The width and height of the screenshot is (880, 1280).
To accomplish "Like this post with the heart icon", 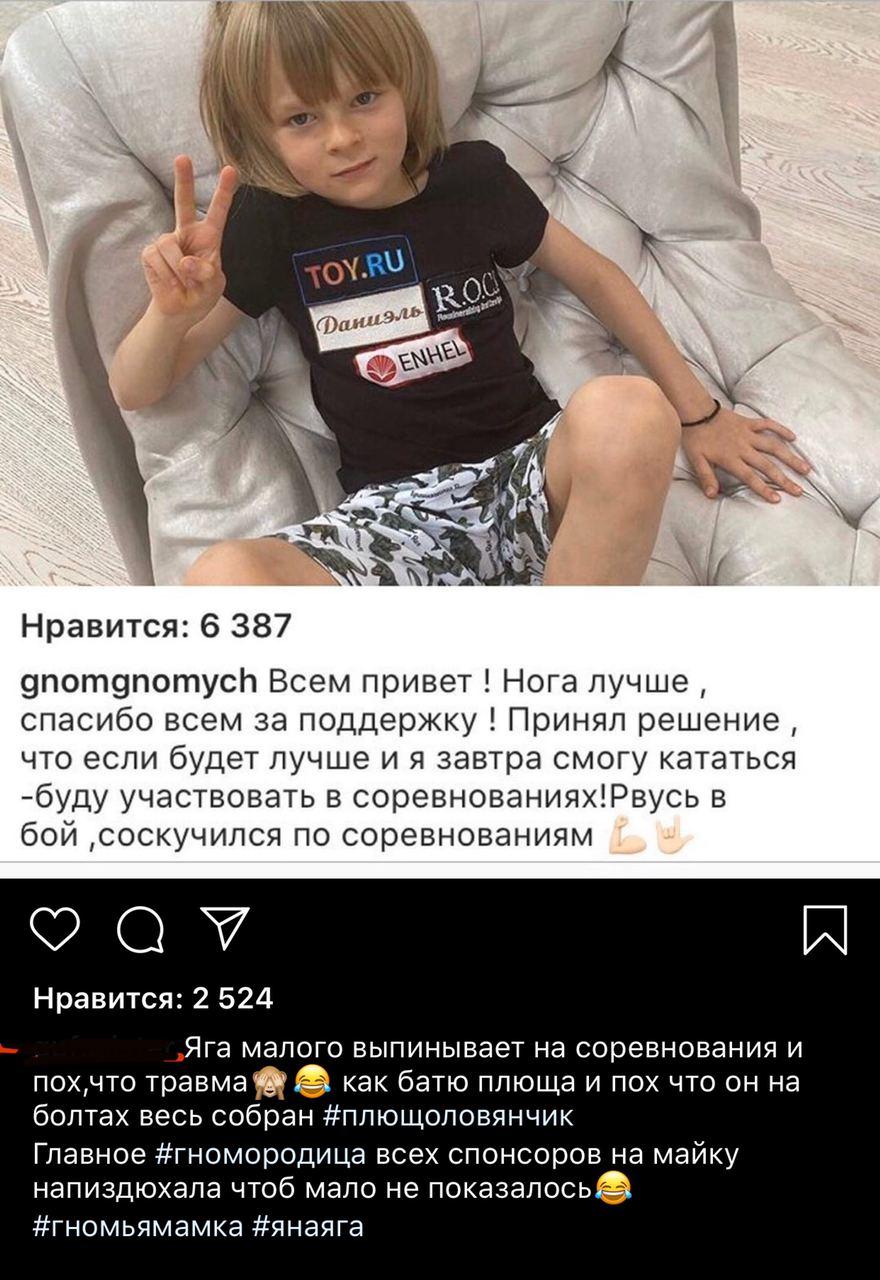I will click(x=55, y=931).
